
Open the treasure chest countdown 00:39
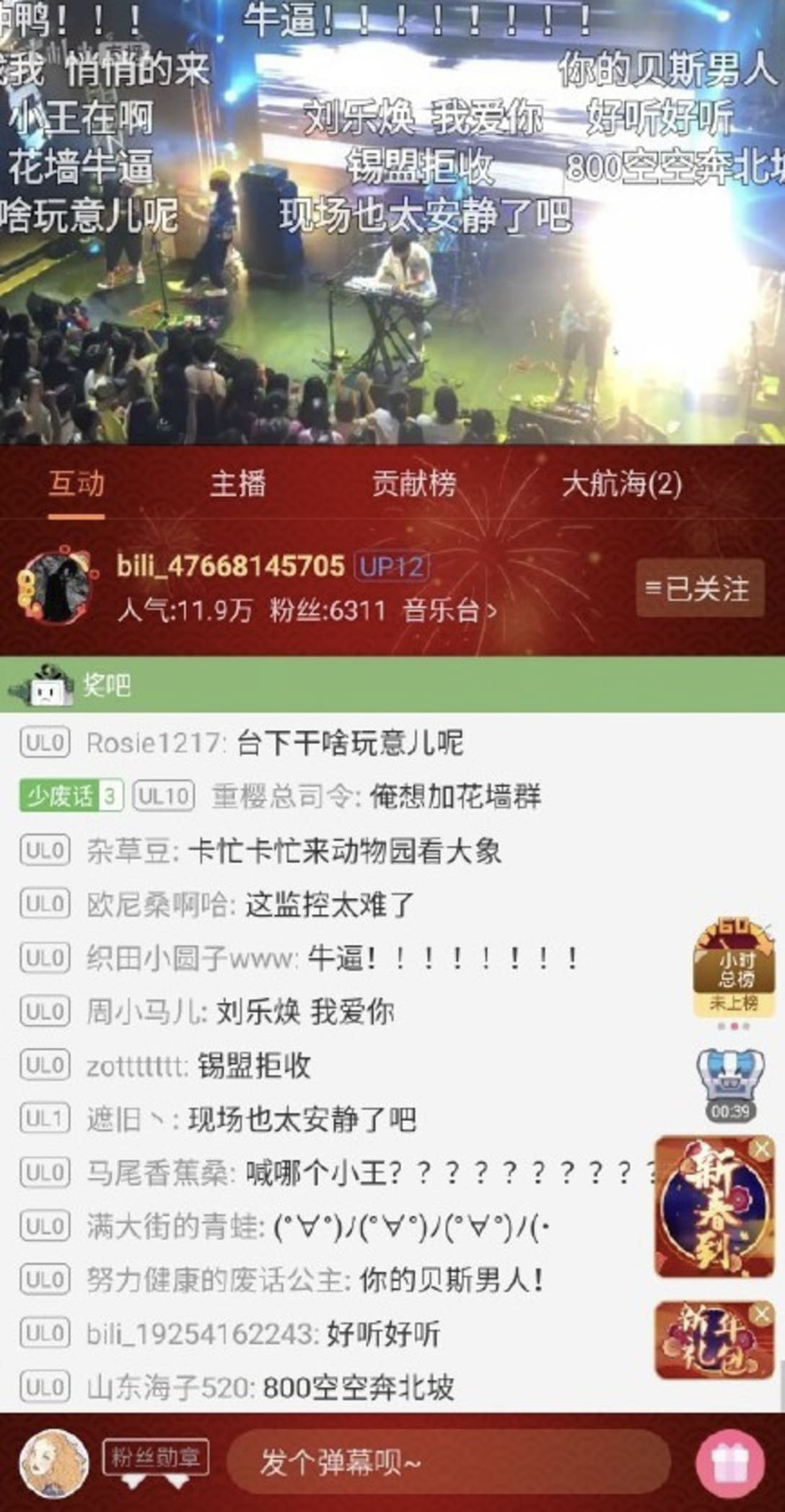point(730,1084)
